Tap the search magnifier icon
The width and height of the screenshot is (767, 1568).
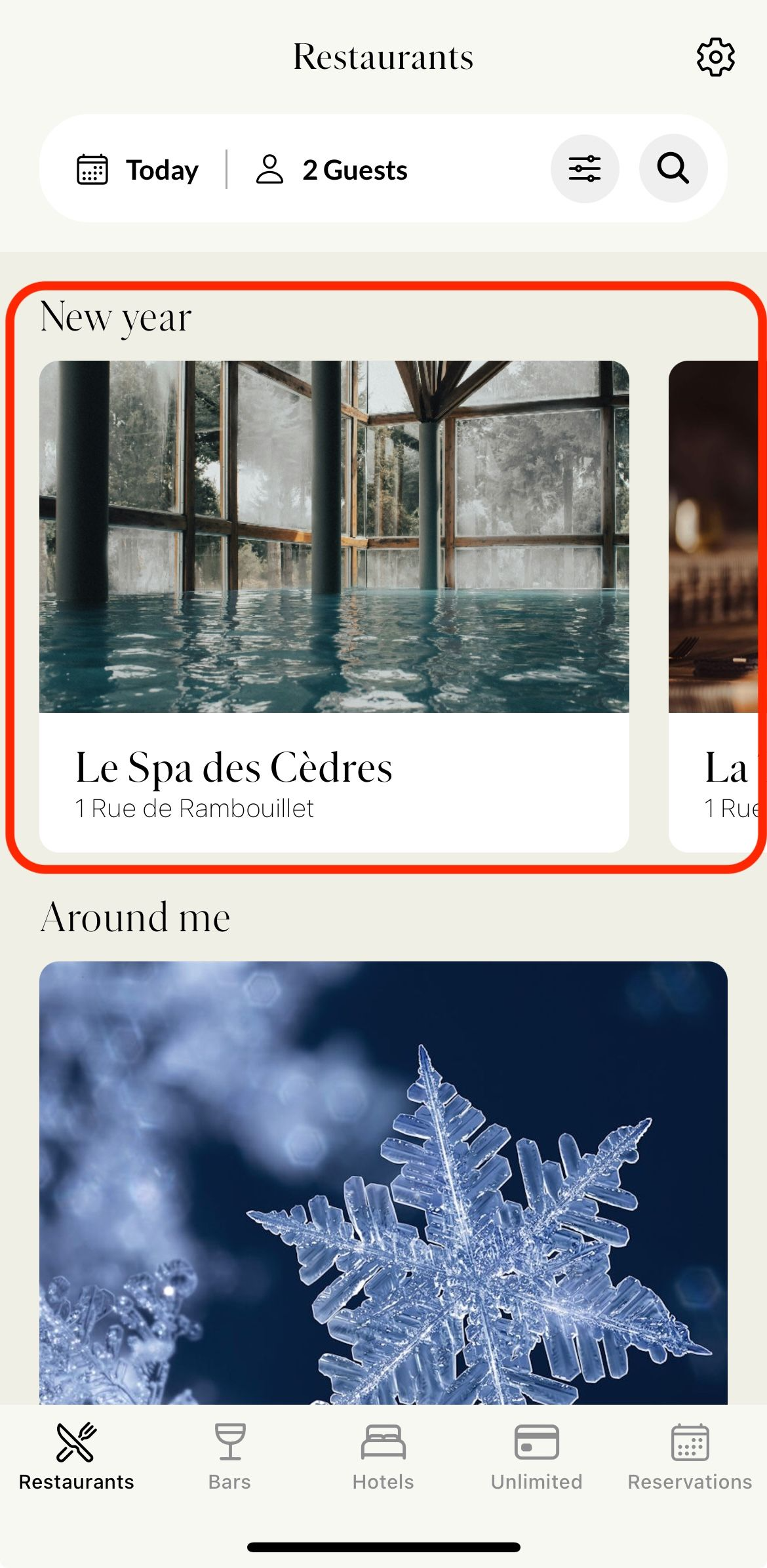[x=673, y=169]
